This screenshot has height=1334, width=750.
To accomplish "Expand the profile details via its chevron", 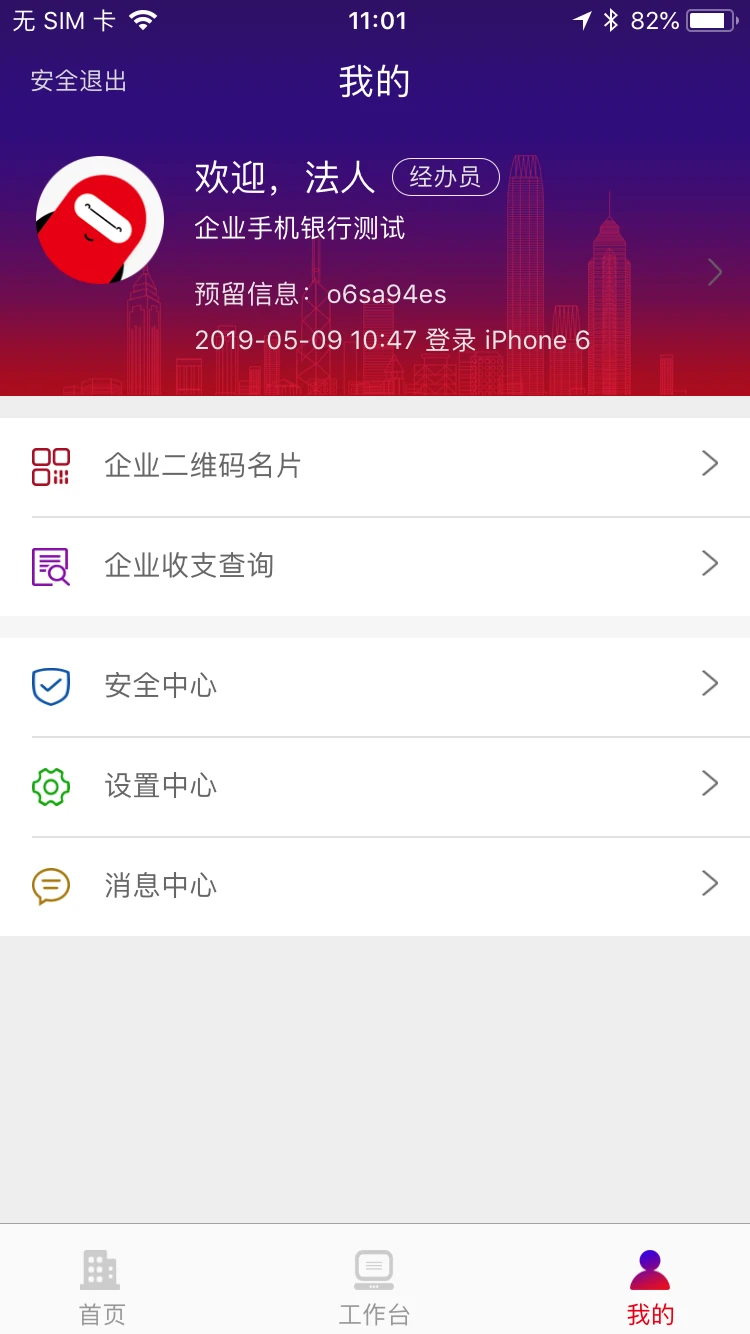I will [x=715, y=271].
